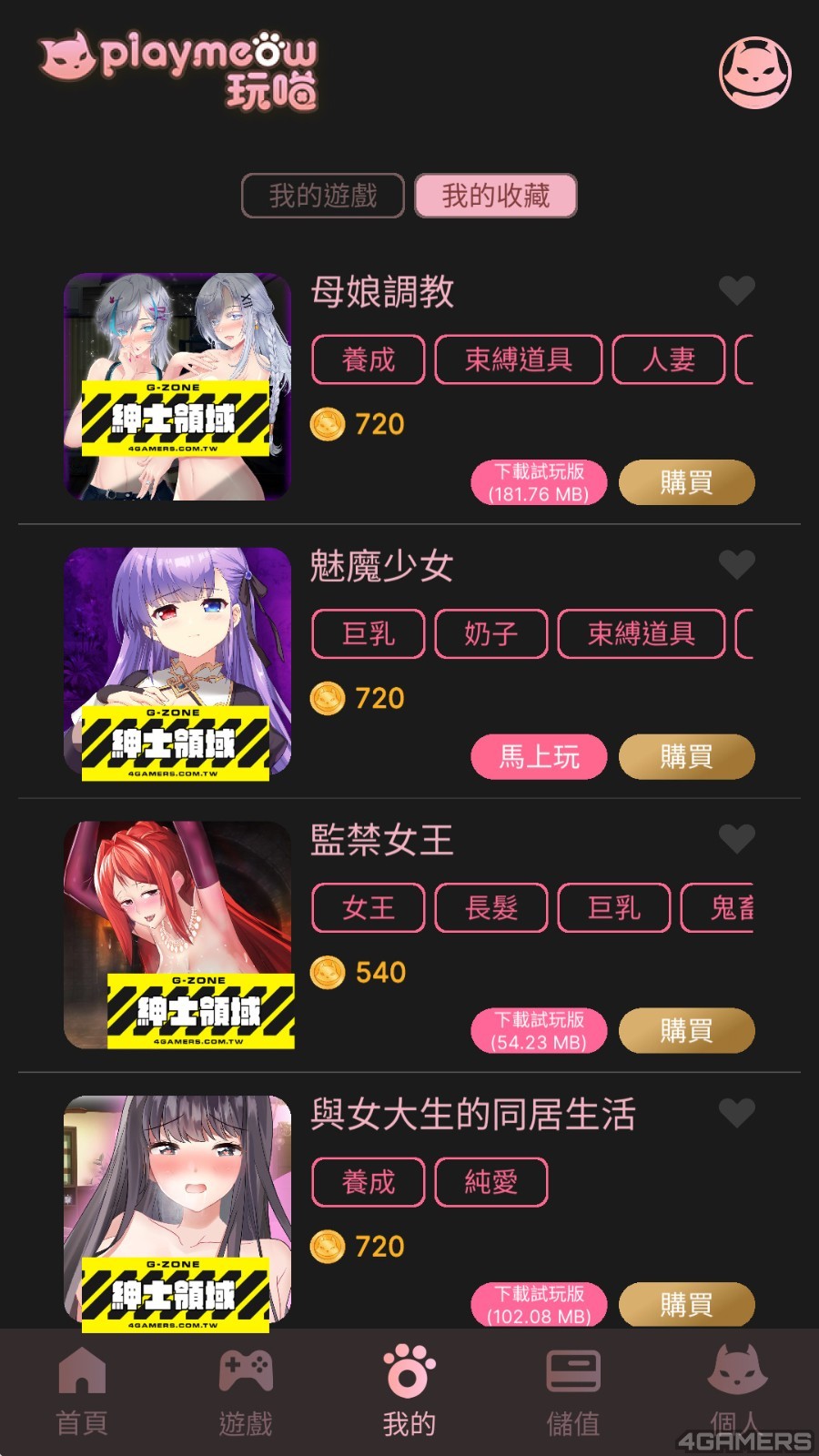Unfavorite 母娘調教 with heart icon
Image resolution: width=819 pixels, height=1456 pixels.
[x=736, y=290]
